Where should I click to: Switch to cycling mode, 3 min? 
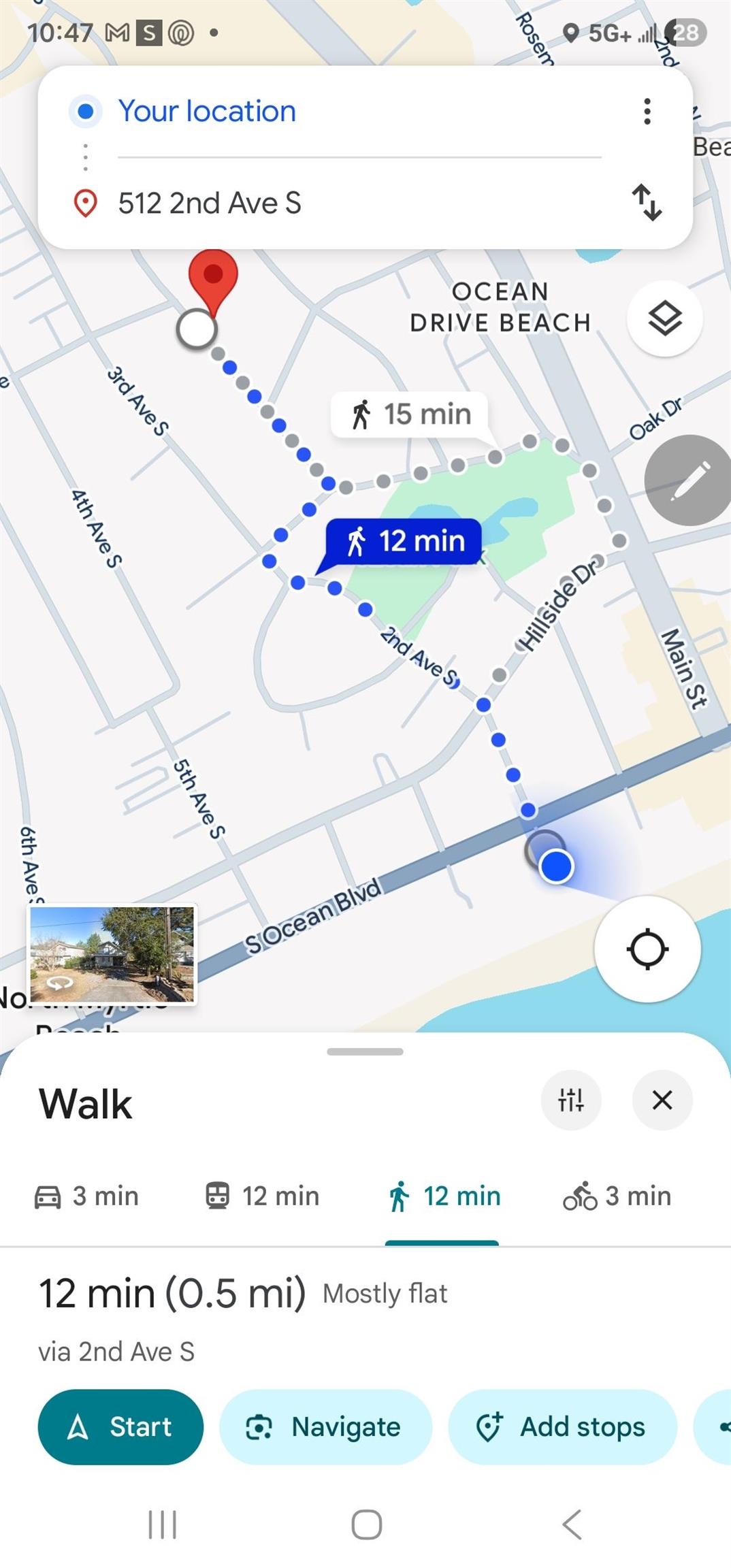[x=617, y=1196]
